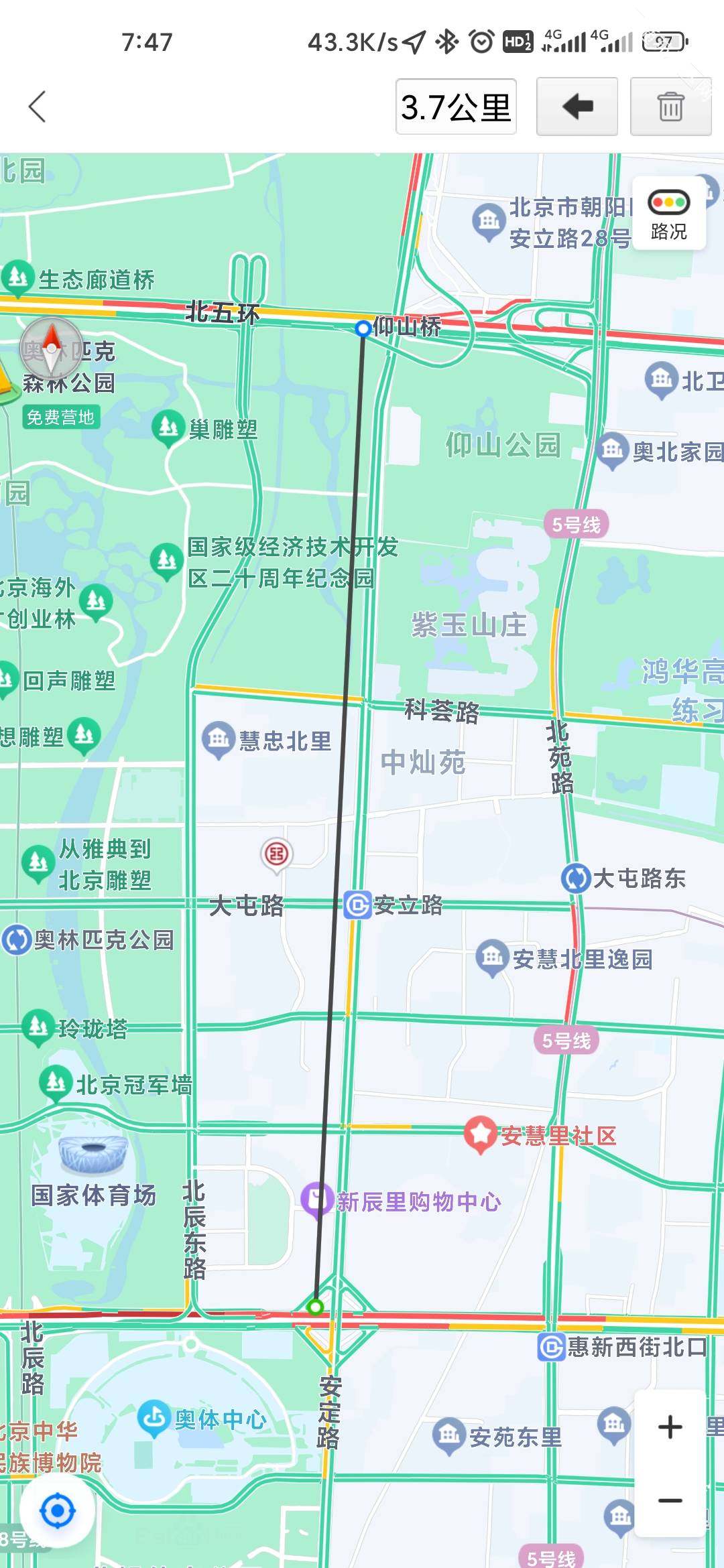Image resolution: width=724 pixels, height=1568 pixels.
Task: Center the map on my location
Action: click(57, 1510)
